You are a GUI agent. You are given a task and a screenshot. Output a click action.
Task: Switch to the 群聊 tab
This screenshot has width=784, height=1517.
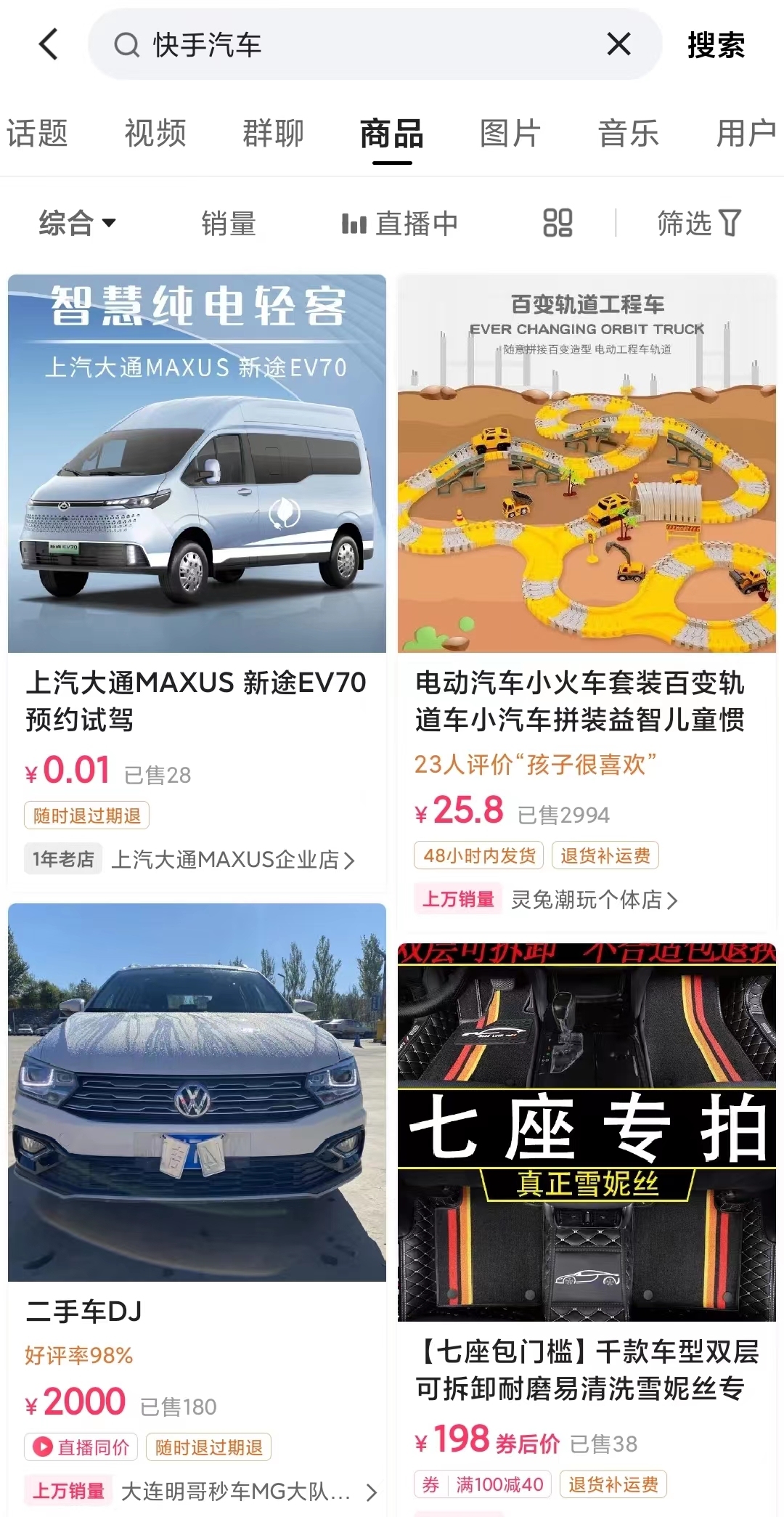click(x=273, y=134)
